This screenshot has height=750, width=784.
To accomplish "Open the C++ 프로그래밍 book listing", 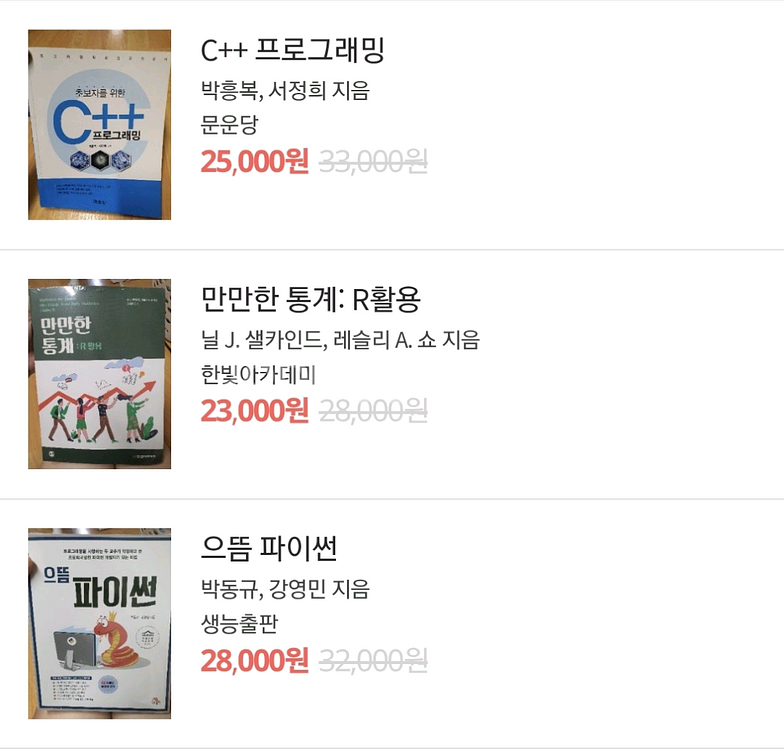I will pyautogui.click(x=293, y=50).
